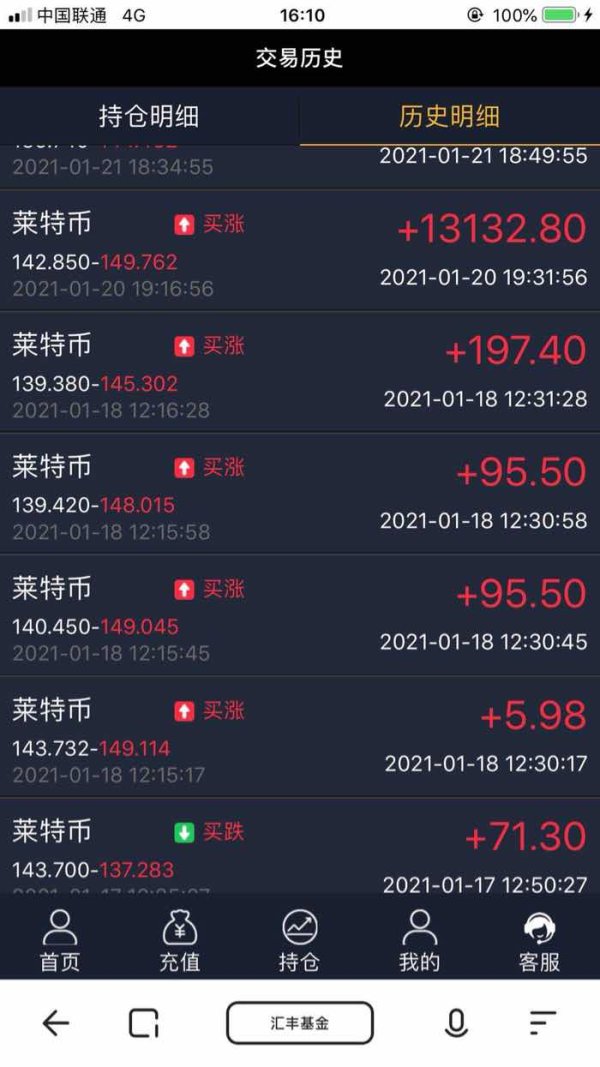Select the 历史明细 tab

[x=449, y=116]
